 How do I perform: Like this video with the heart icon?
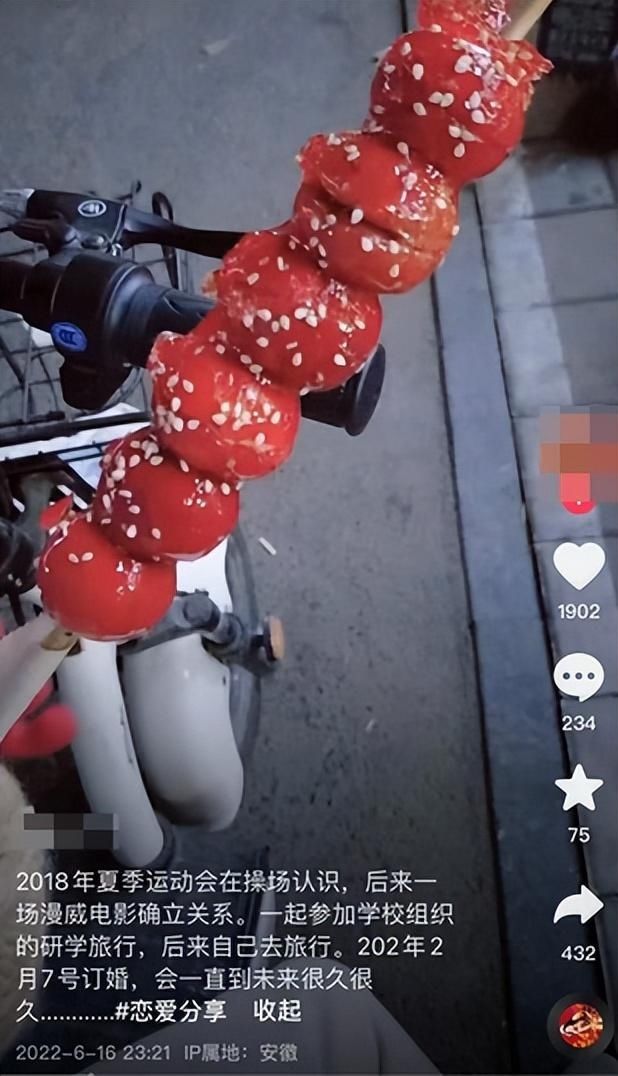pyautogui.click(x=579, y=566)
